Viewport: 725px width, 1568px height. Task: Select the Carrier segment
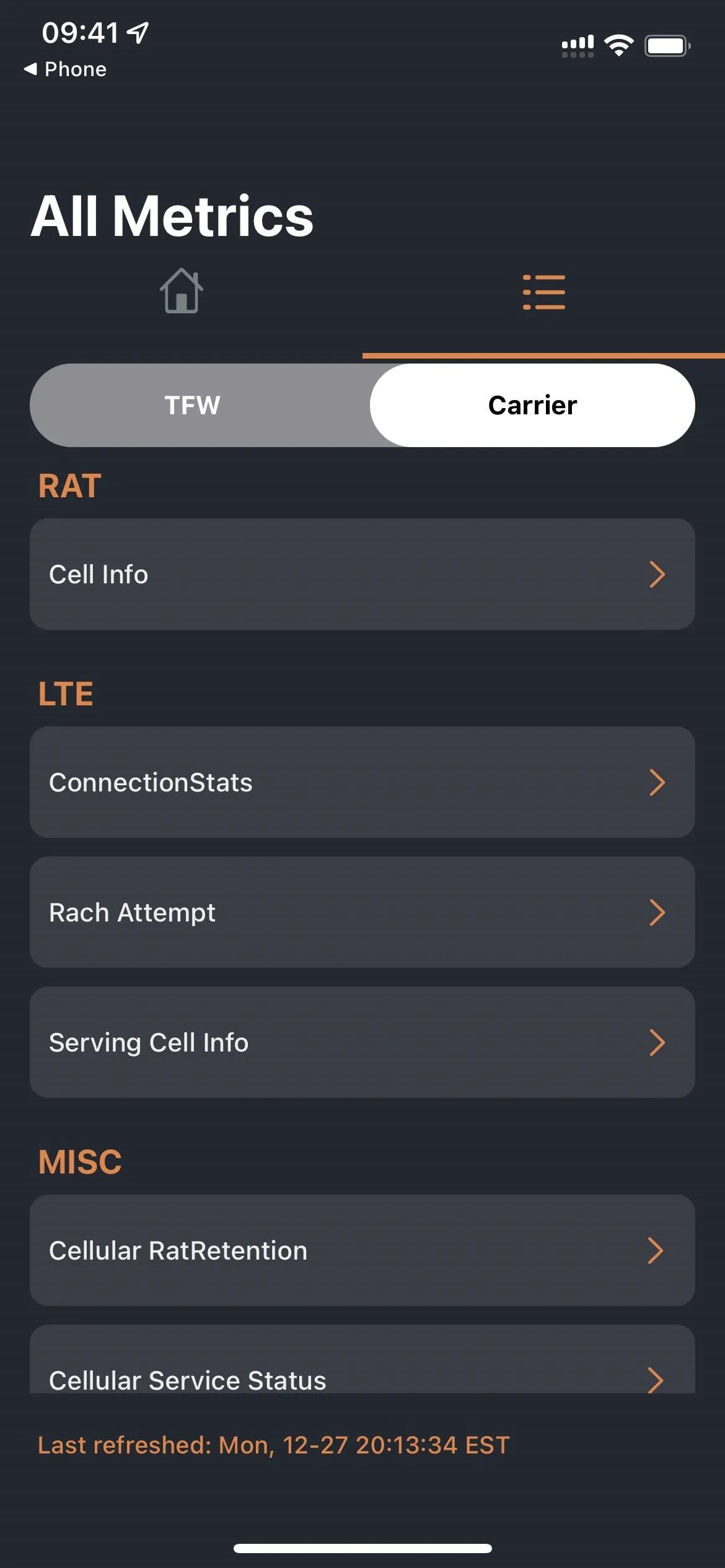point(532,405)
